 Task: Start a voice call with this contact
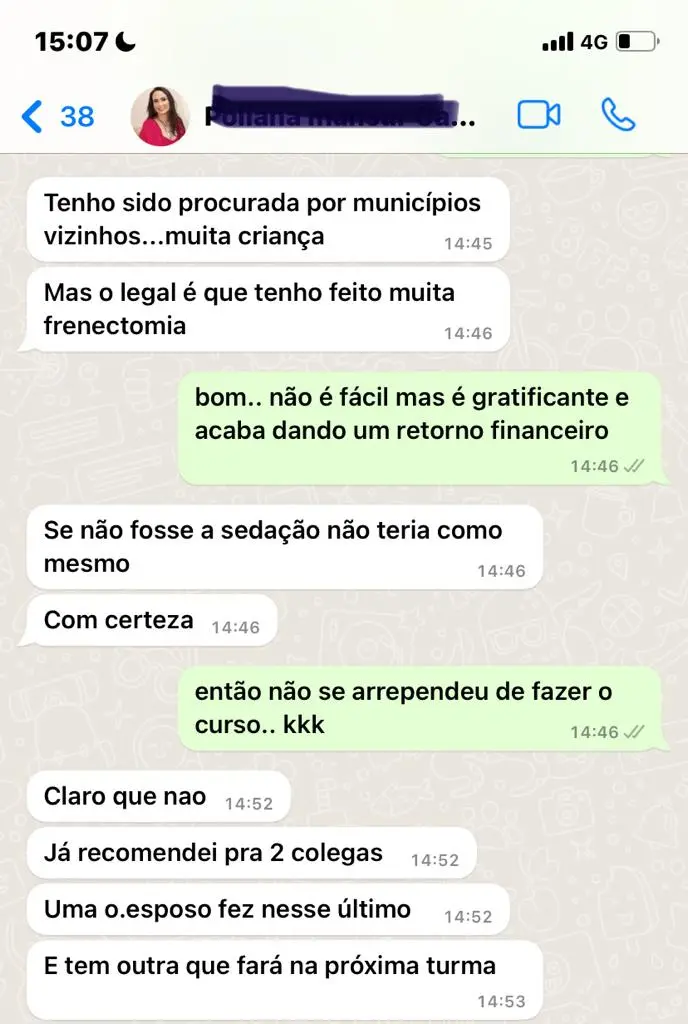click(x=618, y=116)
